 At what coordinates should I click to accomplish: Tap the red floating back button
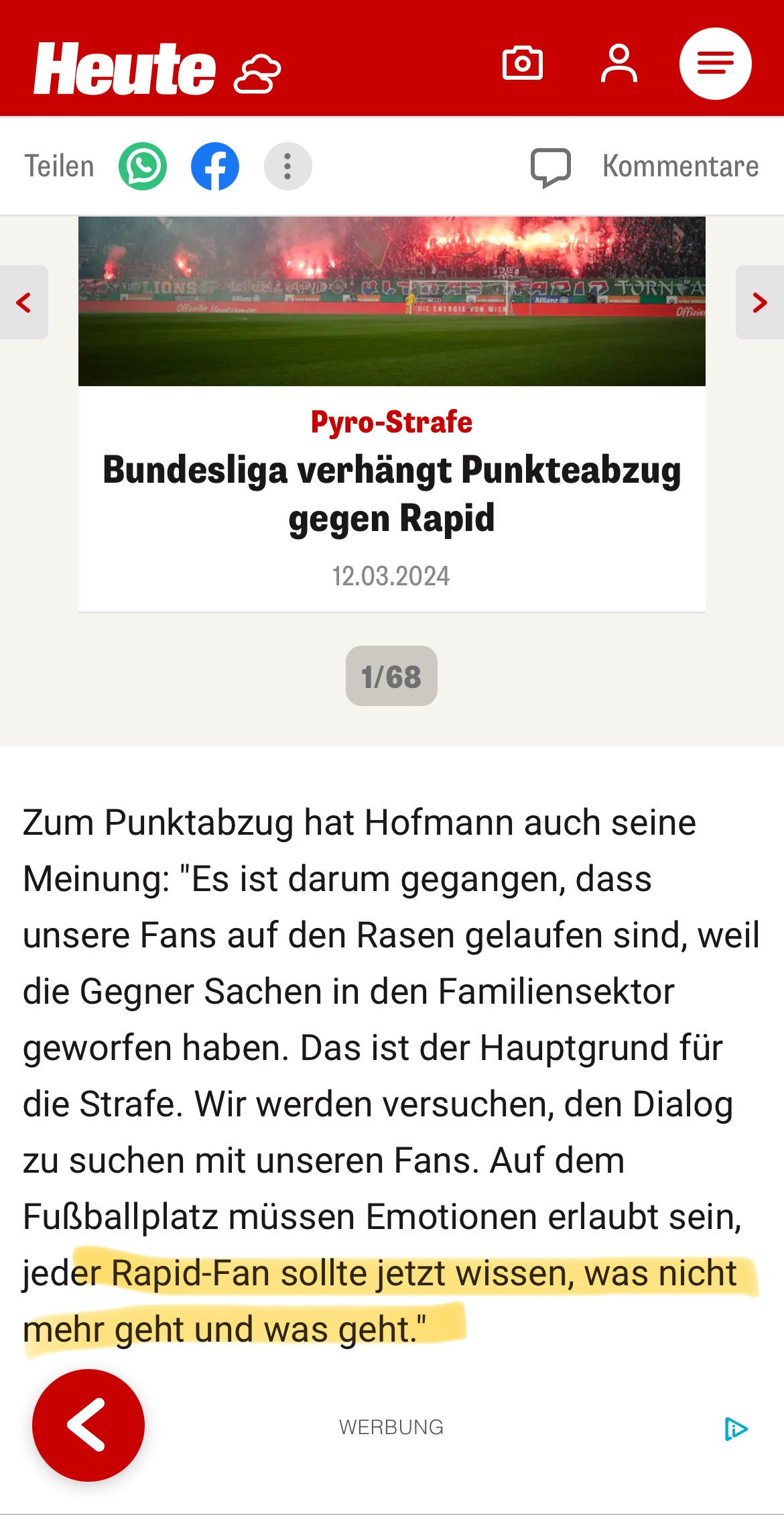click(88, 1425)
